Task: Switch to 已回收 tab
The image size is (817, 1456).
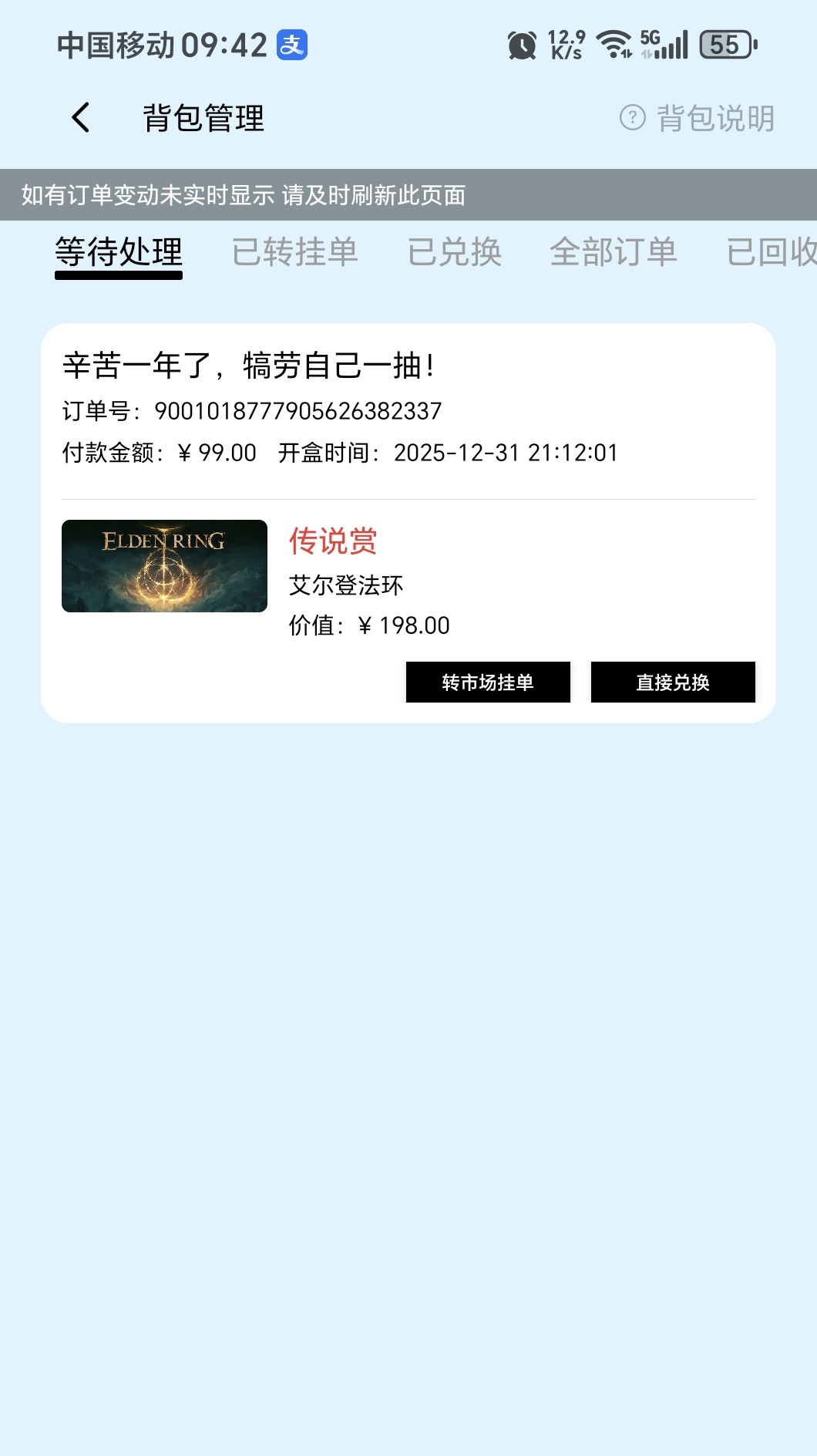Action: point(771,252)
